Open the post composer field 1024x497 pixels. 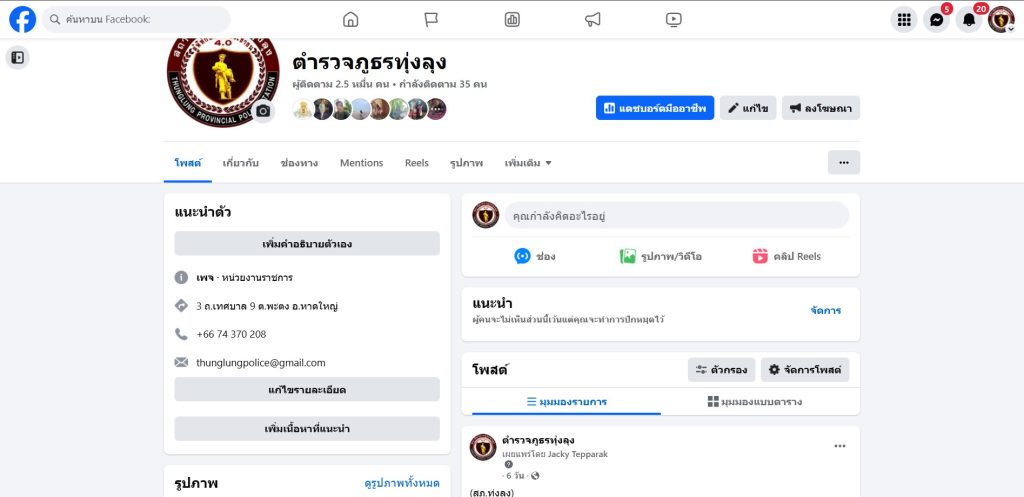[676, 215]
